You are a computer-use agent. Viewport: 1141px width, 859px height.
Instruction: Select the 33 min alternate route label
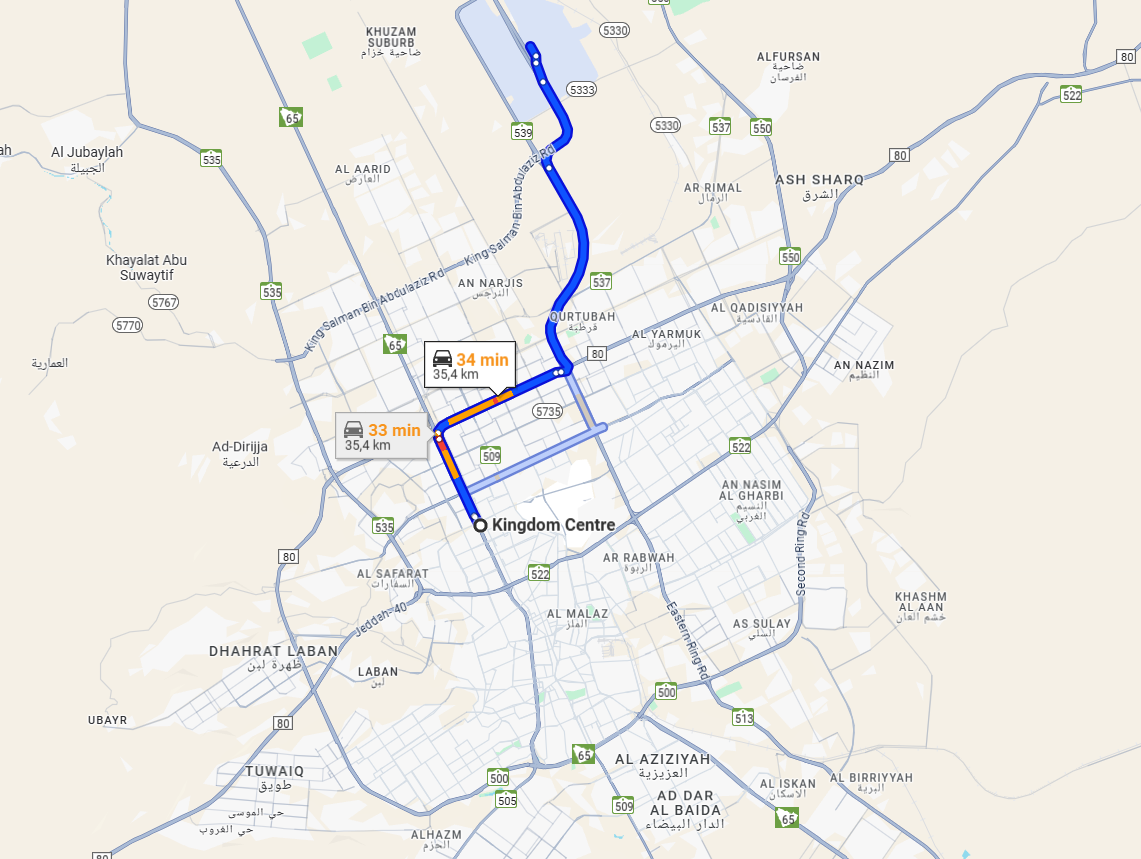(382, 437)
